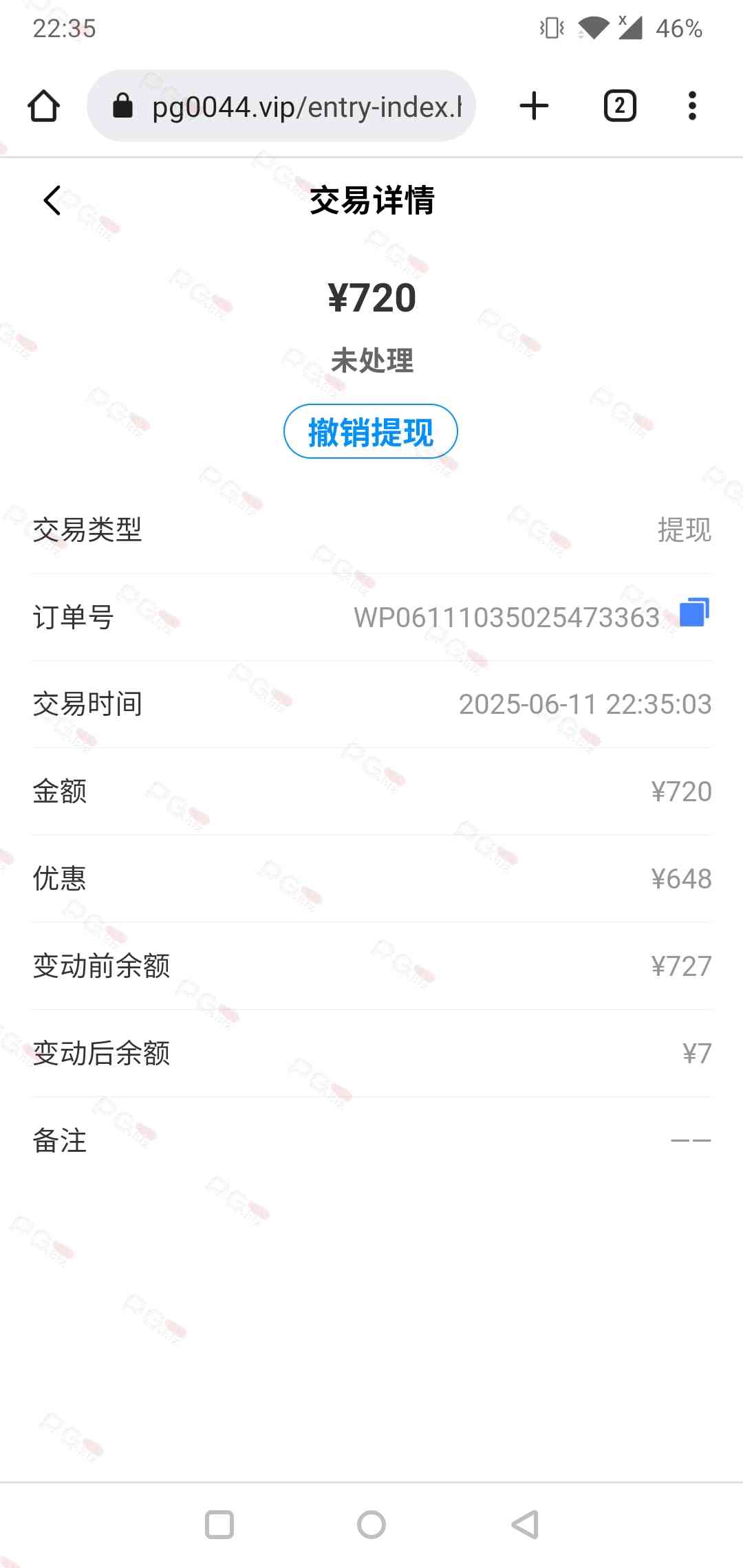Tap the 撤销提现 button to cancel withdrawal
The width and height of the screenshot is (743, 1568).
tap(371, 432)
